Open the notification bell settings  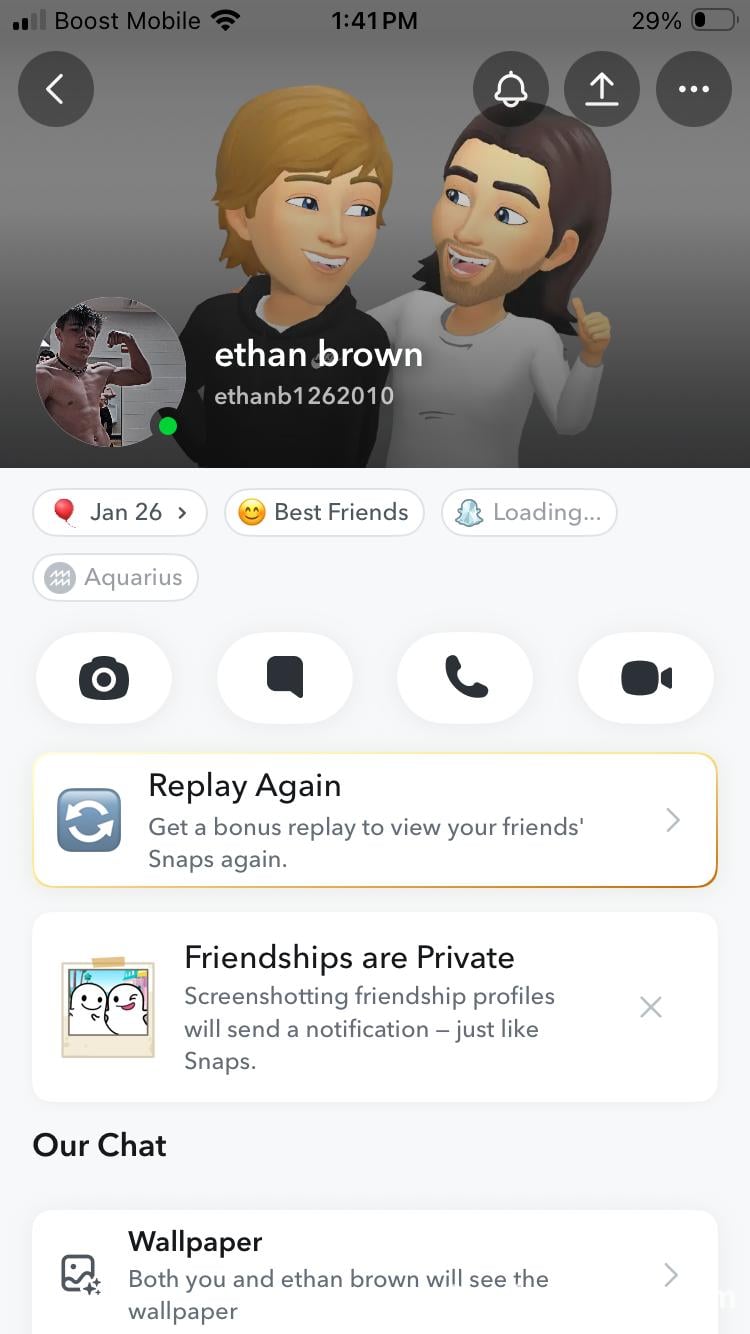click(x=511, y=89)
